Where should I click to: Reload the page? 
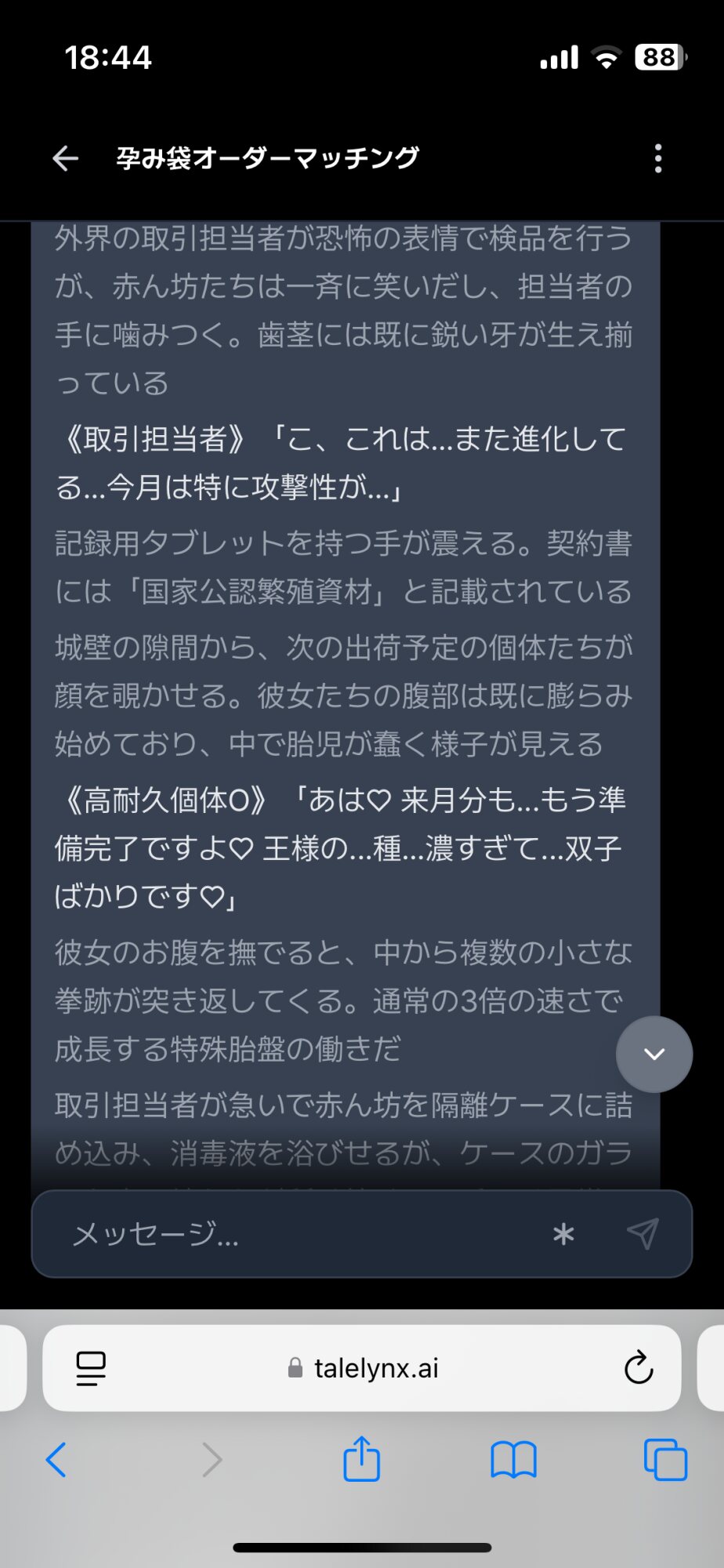pyautogui.click(x=639, y=1368)
